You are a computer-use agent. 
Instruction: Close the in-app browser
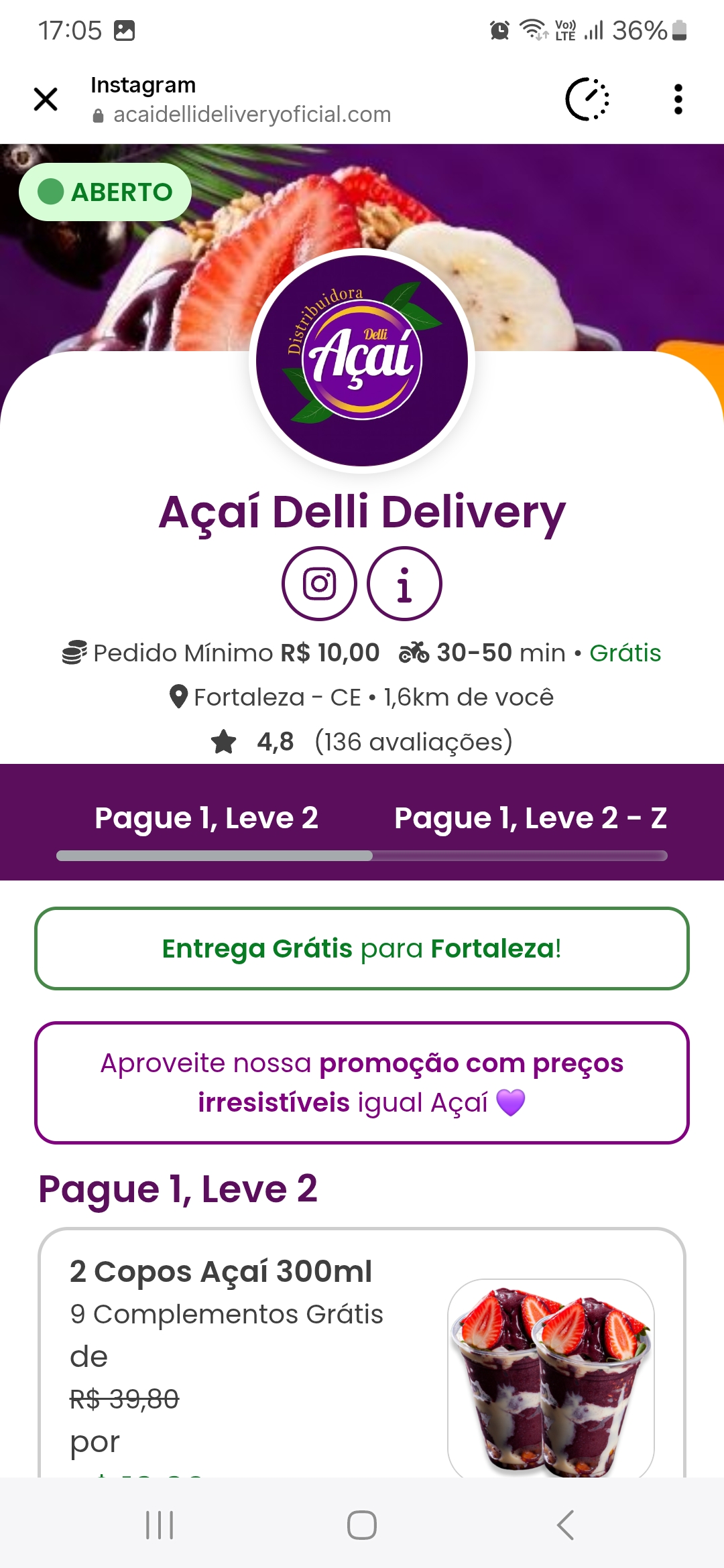point(46,99)
